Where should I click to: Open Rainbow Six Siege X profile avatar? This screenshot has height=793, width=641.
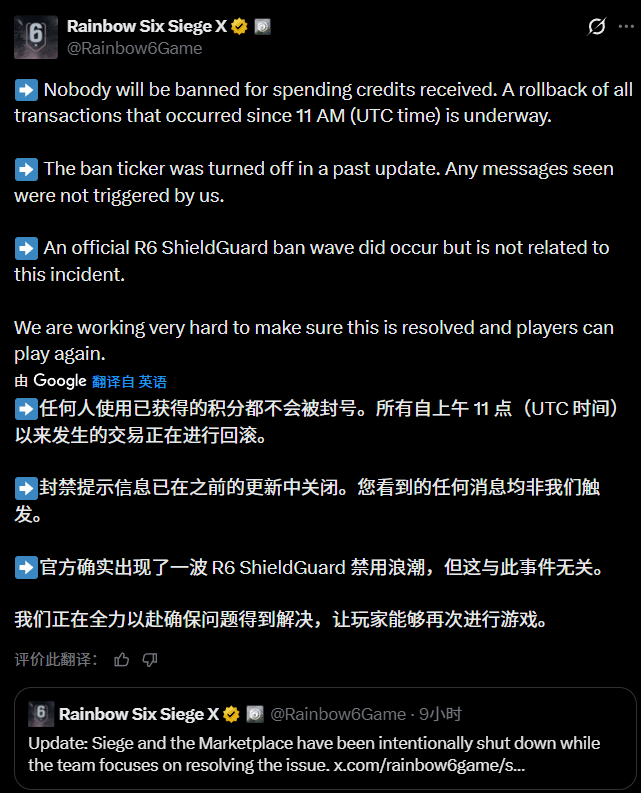[35, 37]
